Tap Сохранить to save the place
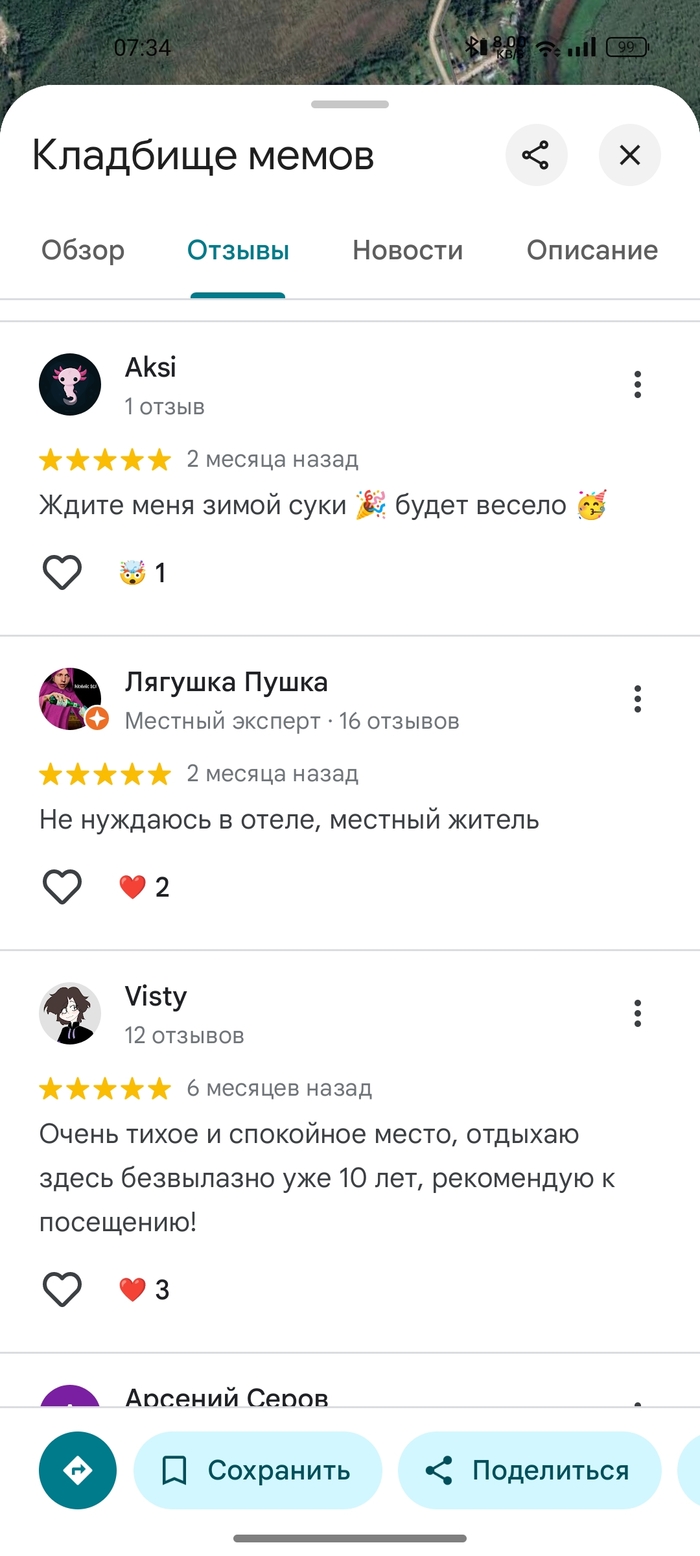The image size is (700, 1556). [x=257, y=1470]
